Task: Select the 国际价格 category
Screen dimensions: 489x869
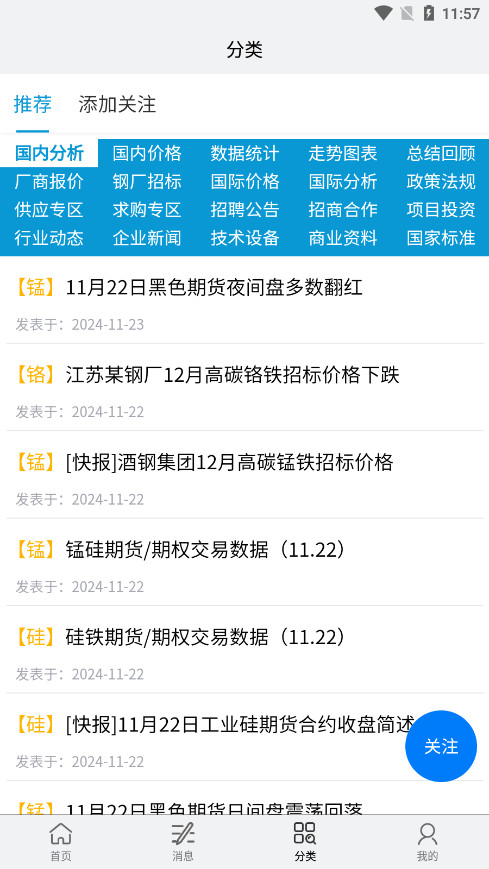Action: click(x=244, y=181)
